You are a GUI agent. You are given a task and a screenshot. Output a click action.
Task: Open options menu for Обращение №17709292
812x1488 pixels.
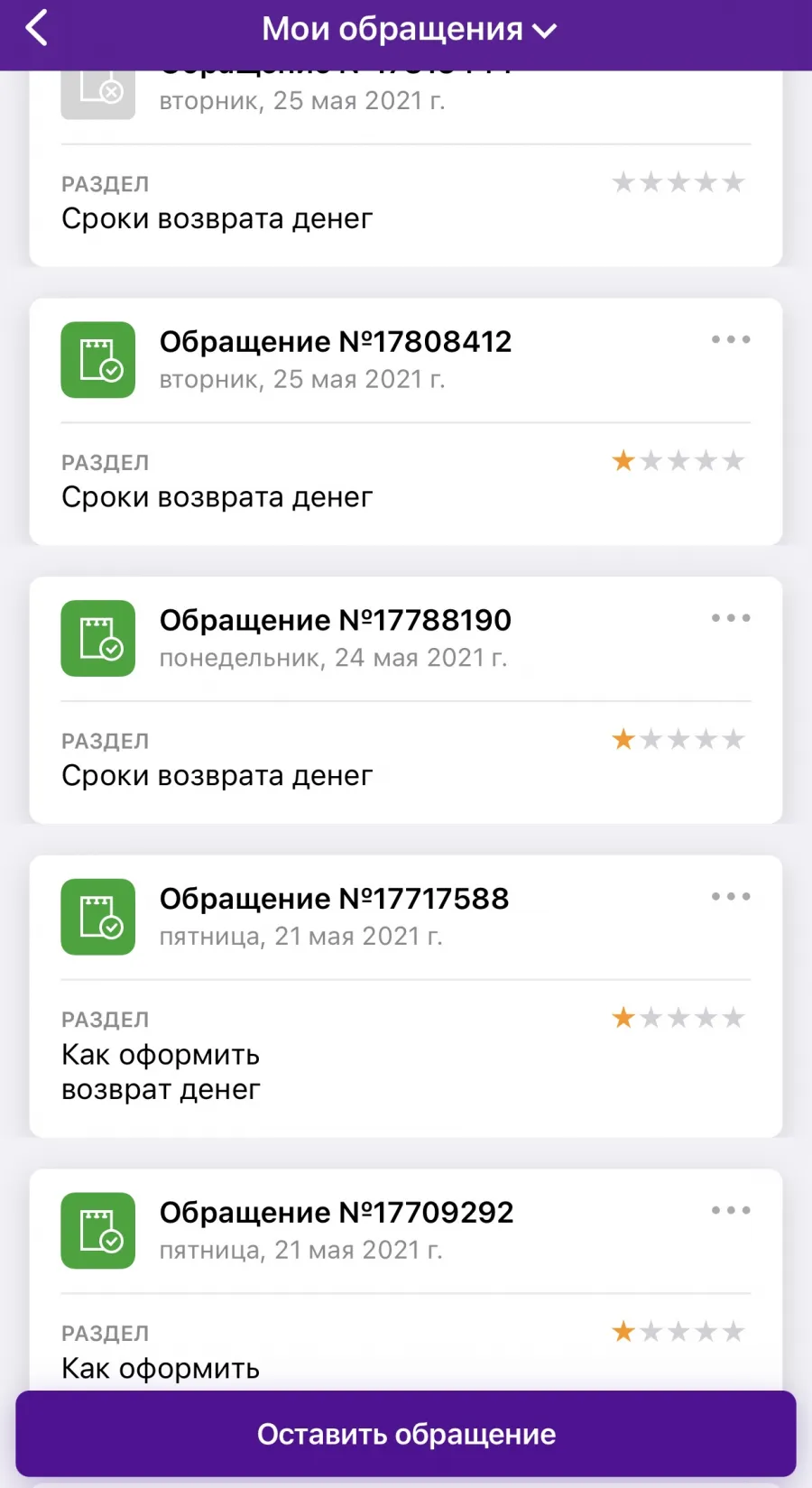click(731, 1210)
